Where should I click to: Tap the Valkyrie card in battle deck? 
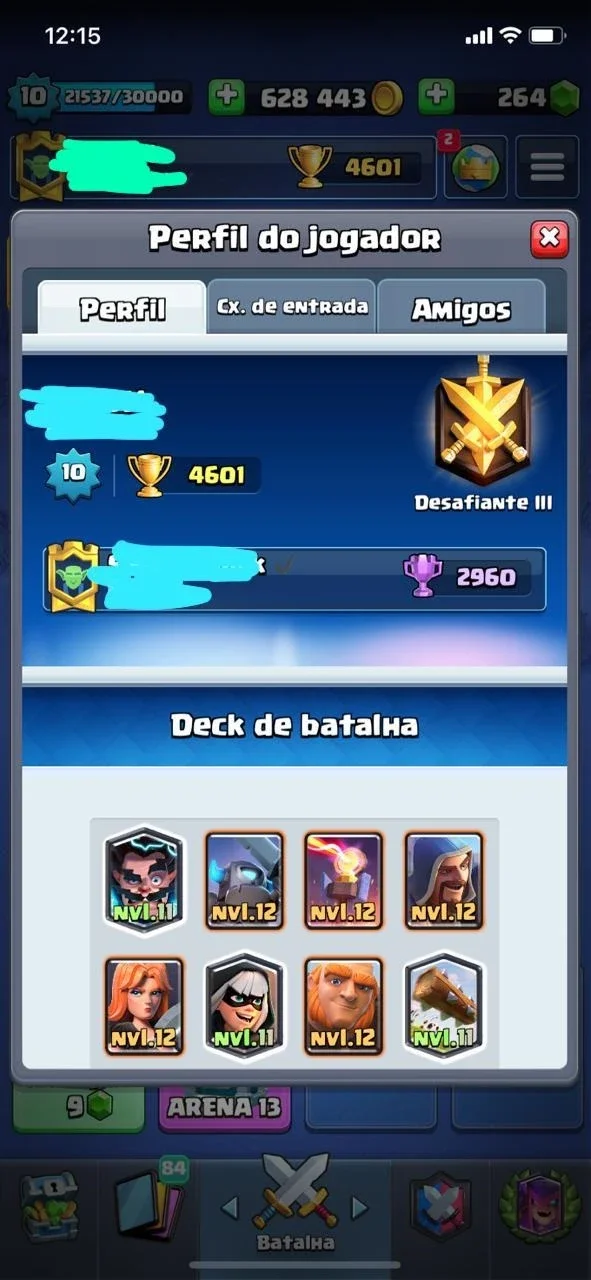coord(144,1006)
